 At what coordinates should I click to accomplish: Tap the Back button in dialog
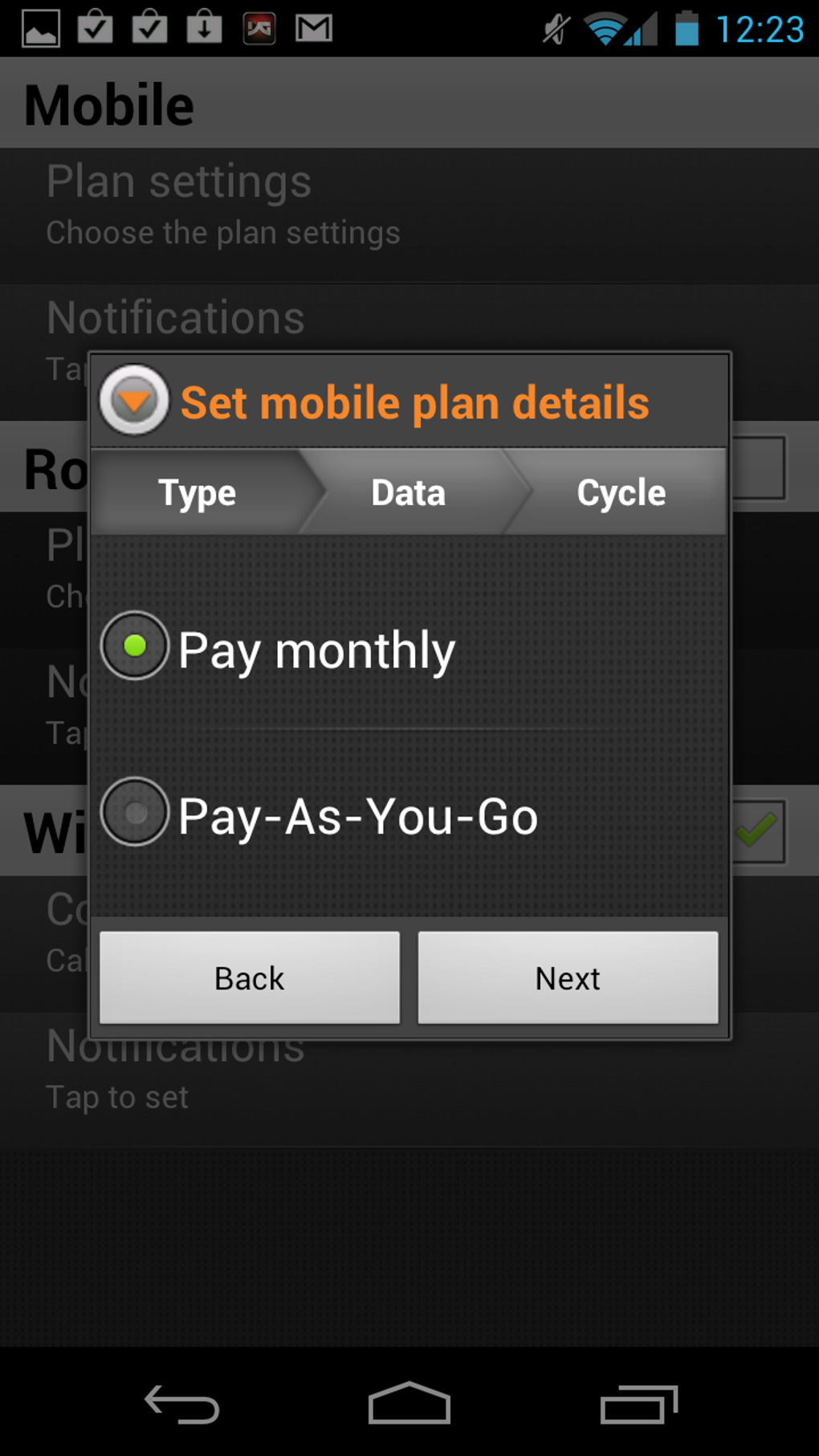250,977
